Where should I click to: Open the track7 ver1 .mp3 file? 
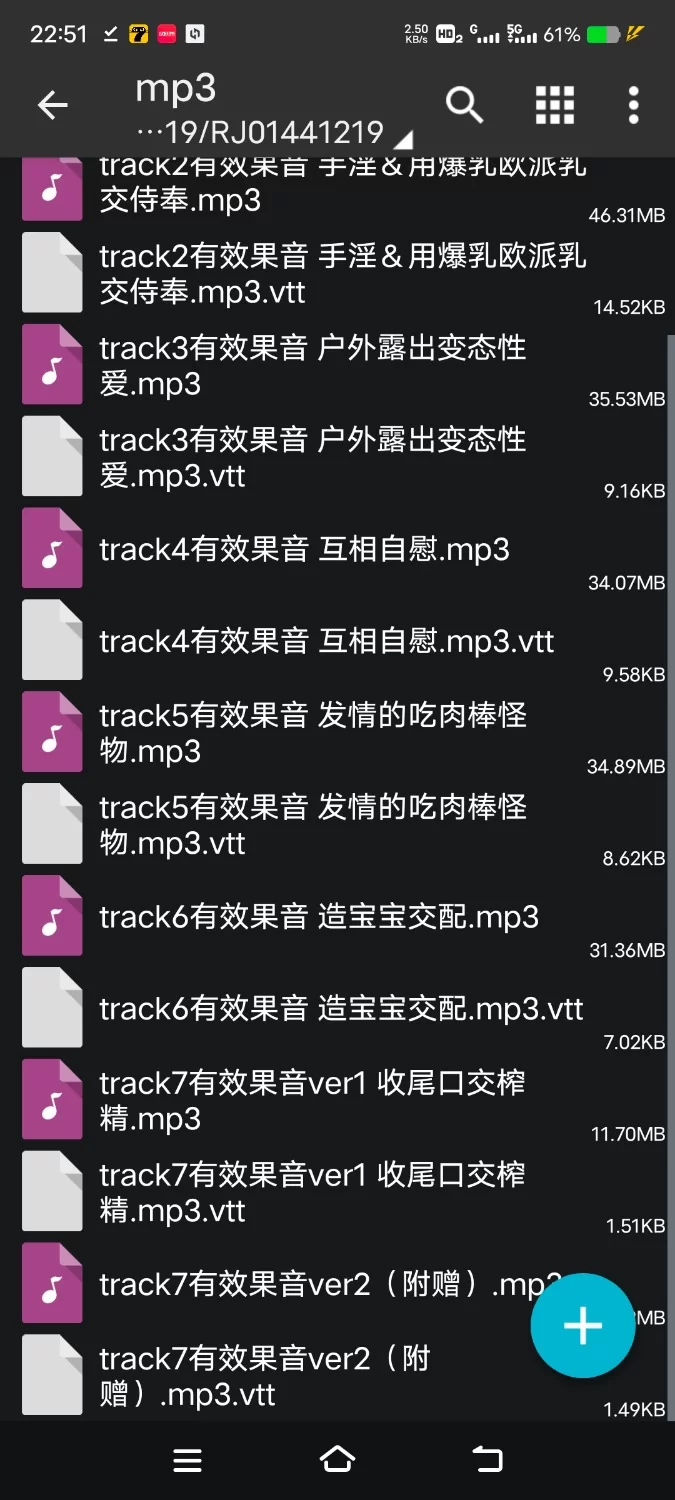(312, 1100)
